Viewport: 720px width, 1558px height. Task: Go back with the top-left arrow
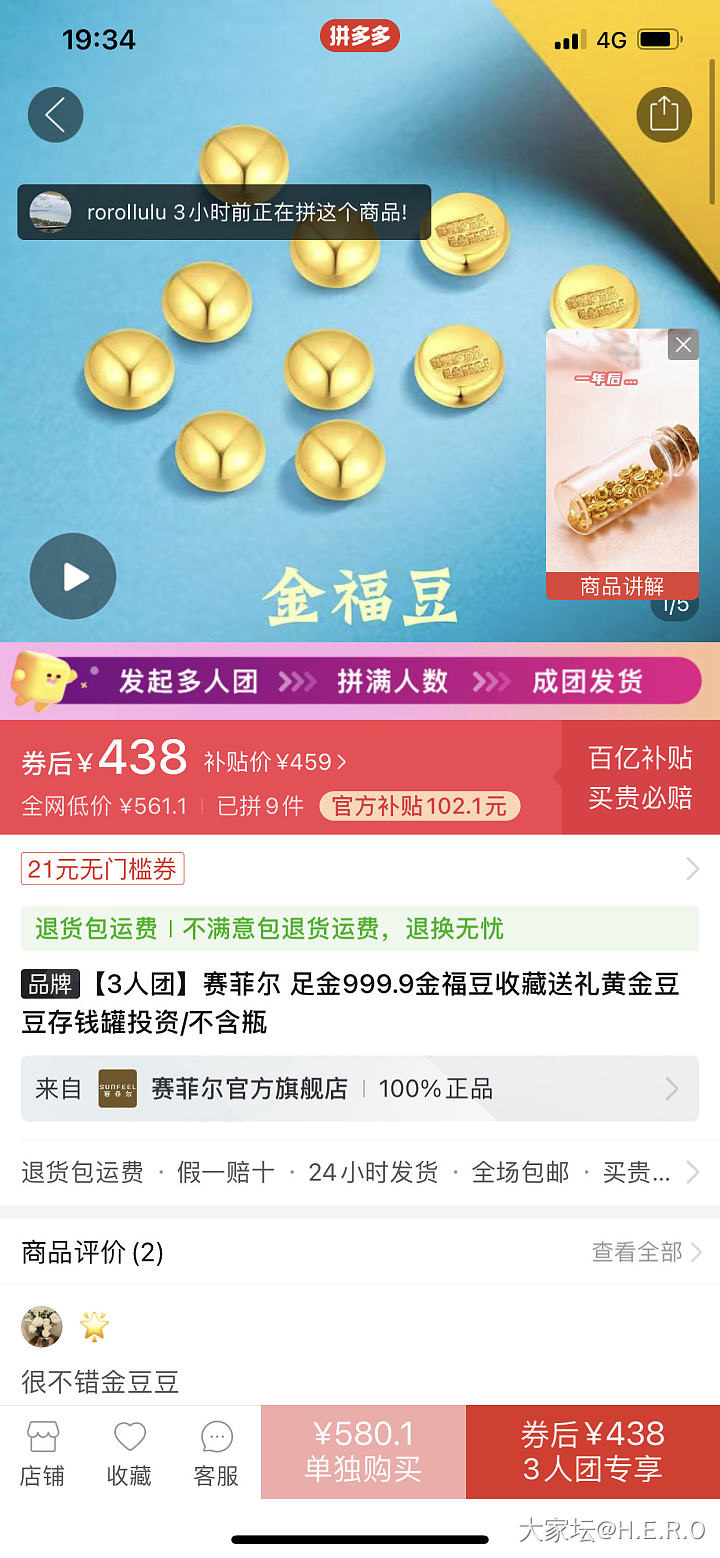(55, 115)
